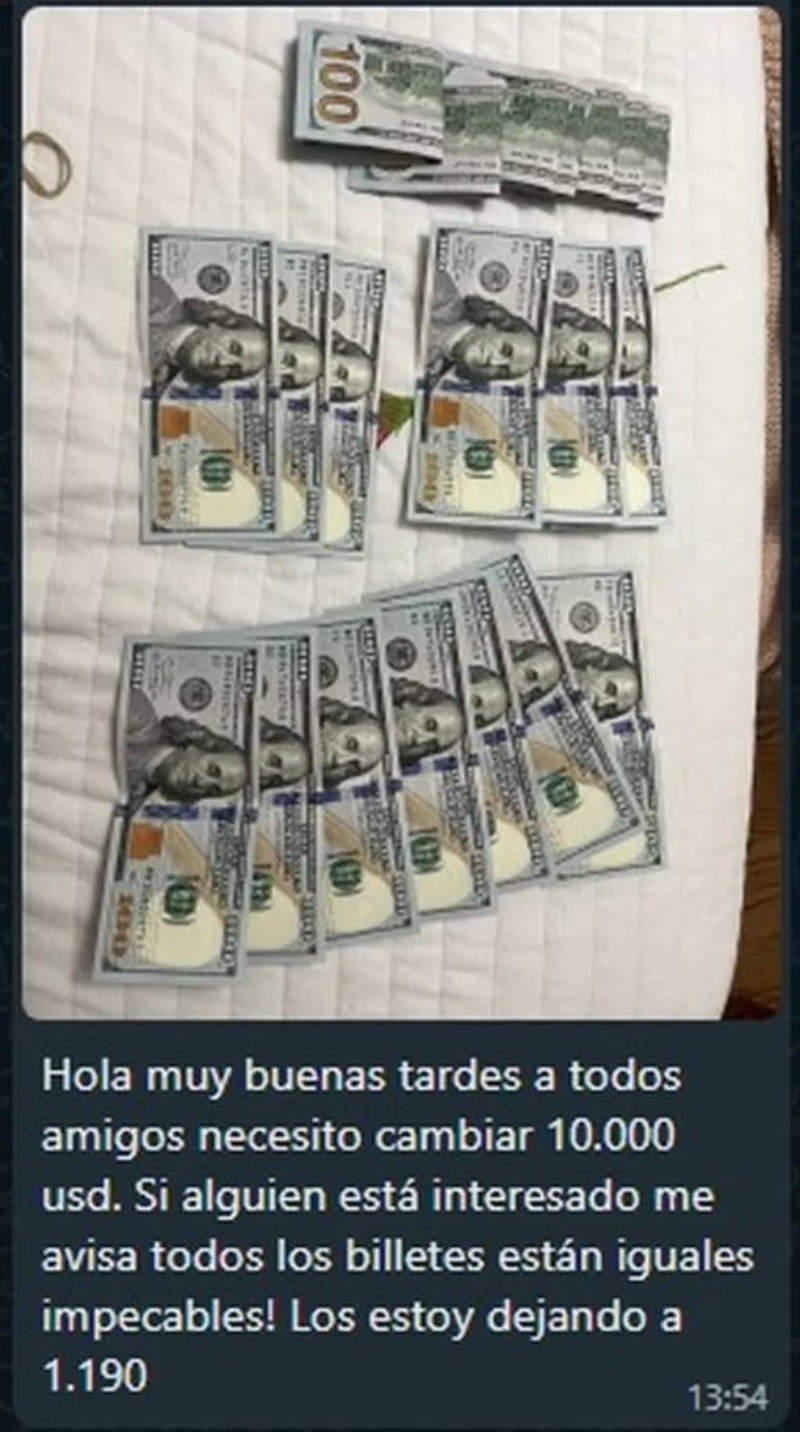
Task: Open the dollar bills photo in message
Action: [400, 512]
